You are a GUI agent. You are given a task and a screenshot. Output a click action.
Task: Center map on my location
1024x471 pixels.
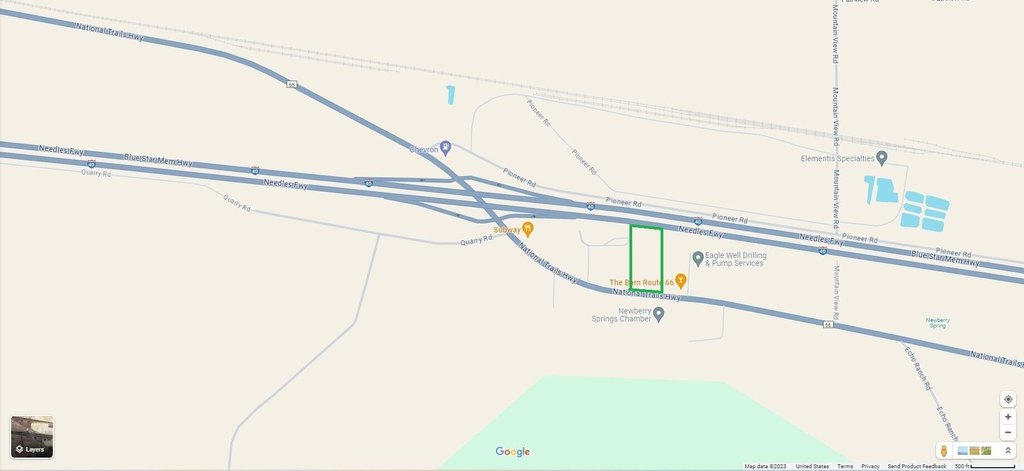pos(1008,399)
